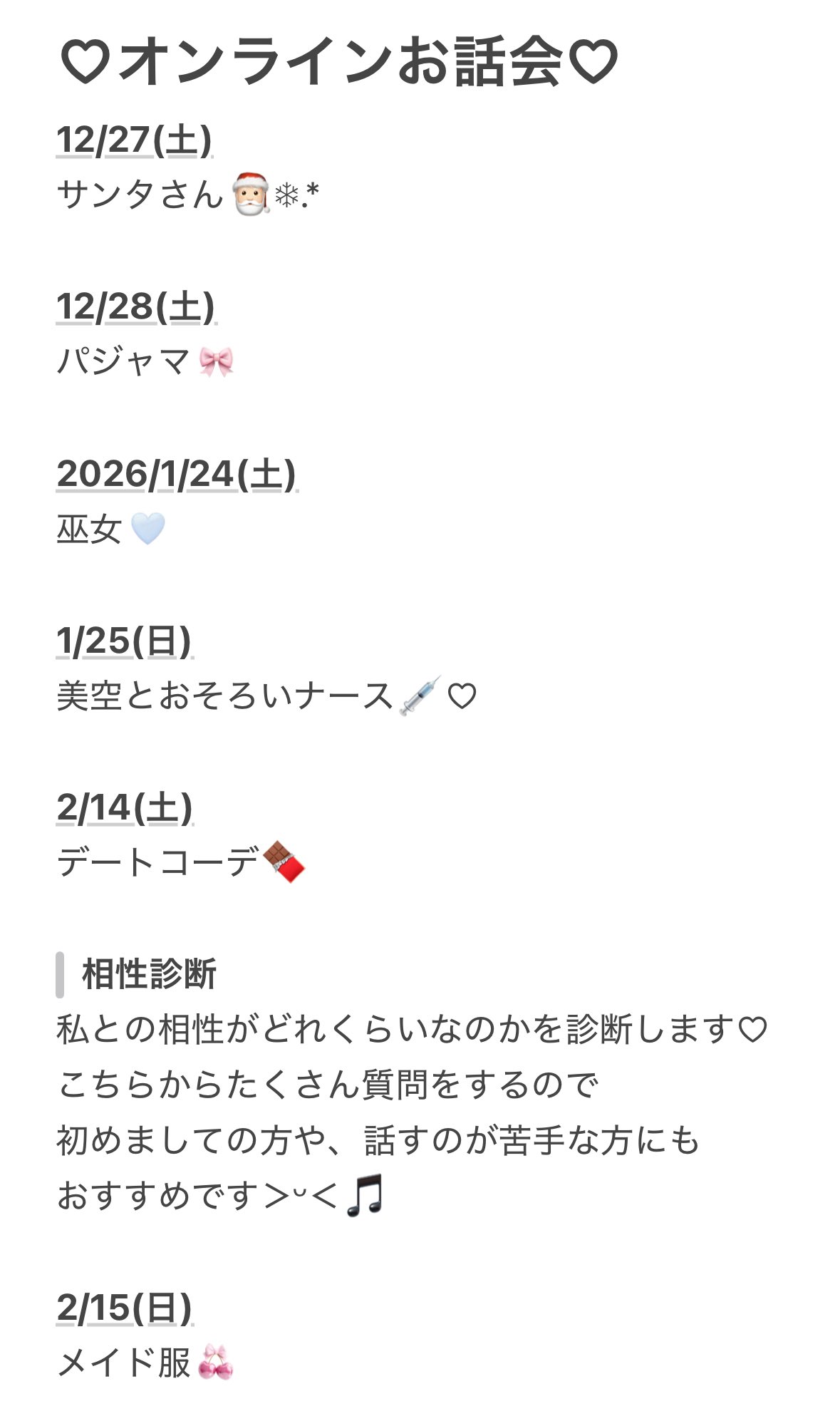
Task: Tap the underlined 12/28(土) date
Action: click(x=135, y=307)
